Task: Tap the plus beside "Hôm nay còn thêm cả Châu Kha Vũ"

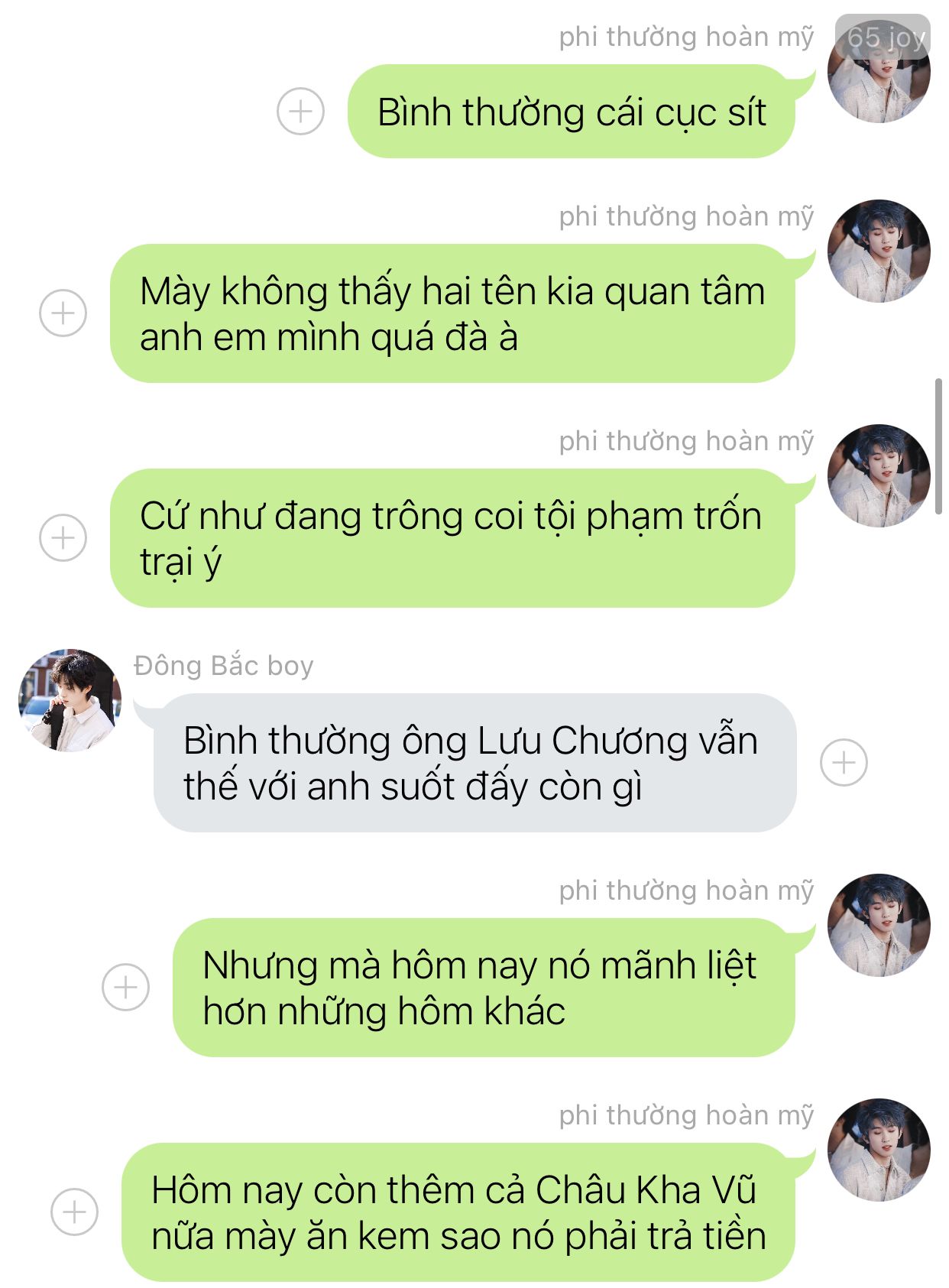Action: (74, 1212)
